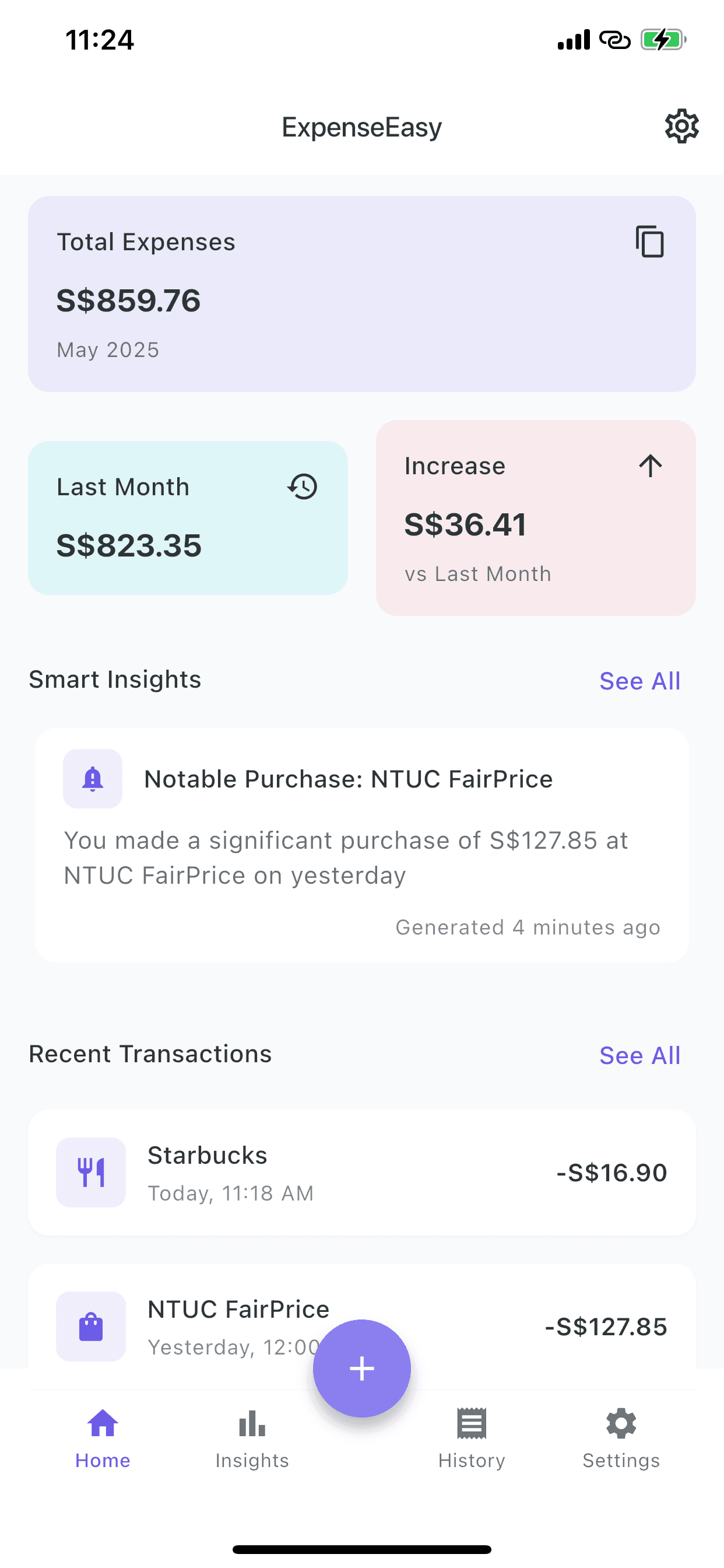Click the upward arrow on the Increase card
Viewport: 724px width, 1568px height.
[651, 465]
